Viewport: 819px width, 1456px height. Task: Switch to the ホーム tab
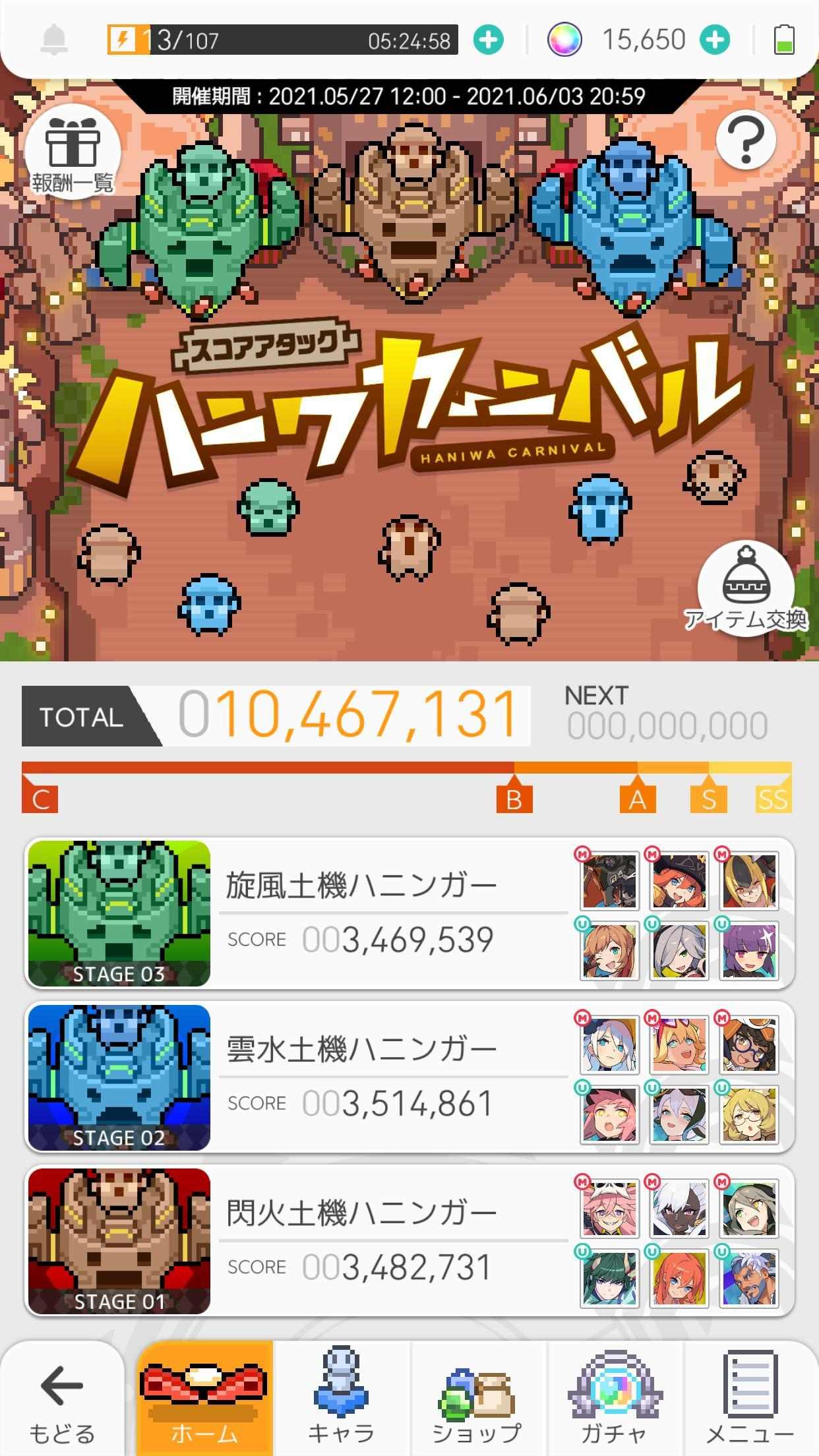(204, 1399)
